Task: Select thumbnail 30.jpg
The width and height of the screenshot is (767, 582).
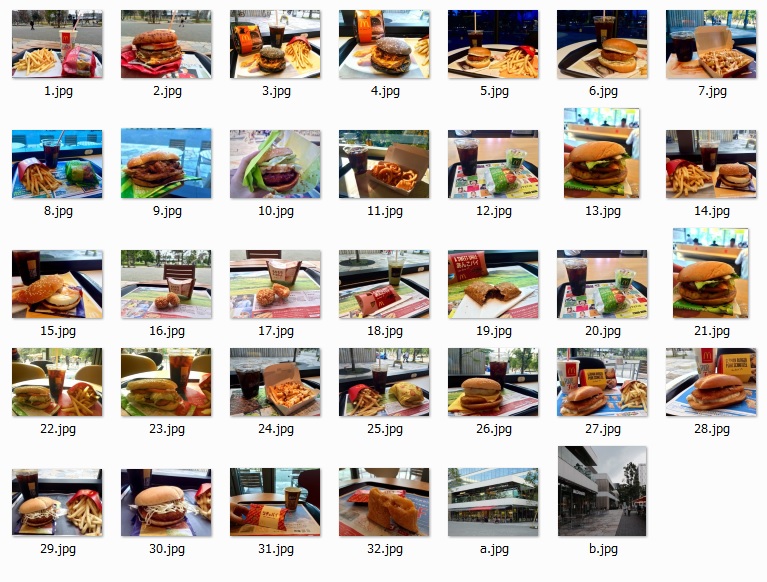Action: (x=166, y=502)
